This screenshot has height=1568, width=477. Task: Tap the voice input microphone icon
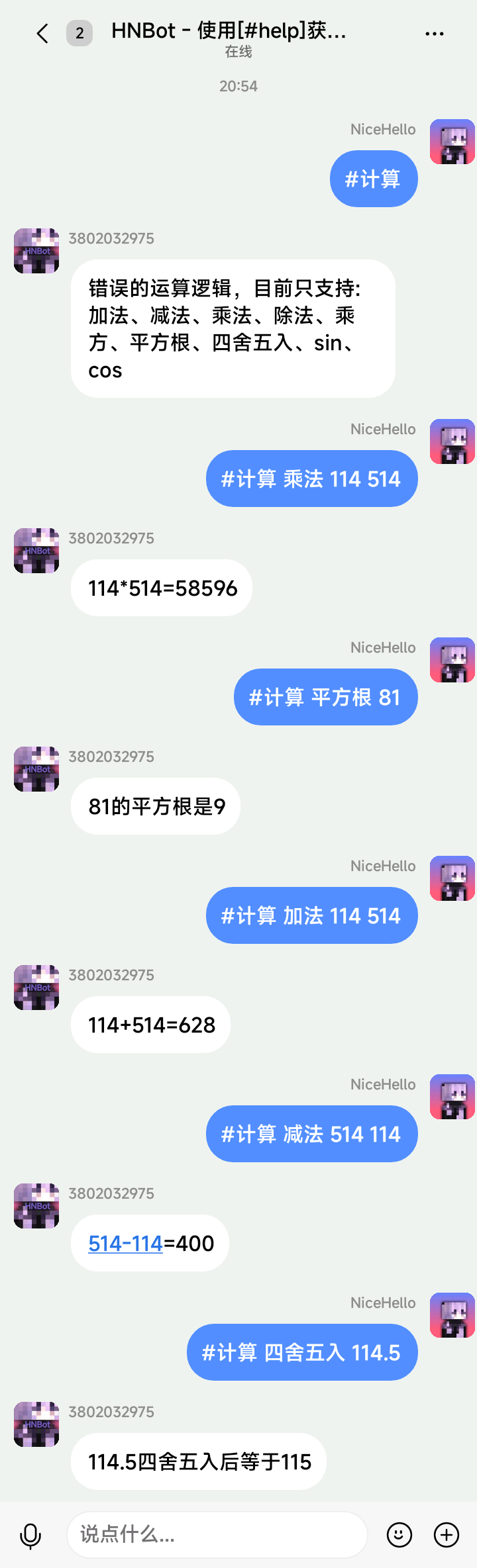[30, 1535]
